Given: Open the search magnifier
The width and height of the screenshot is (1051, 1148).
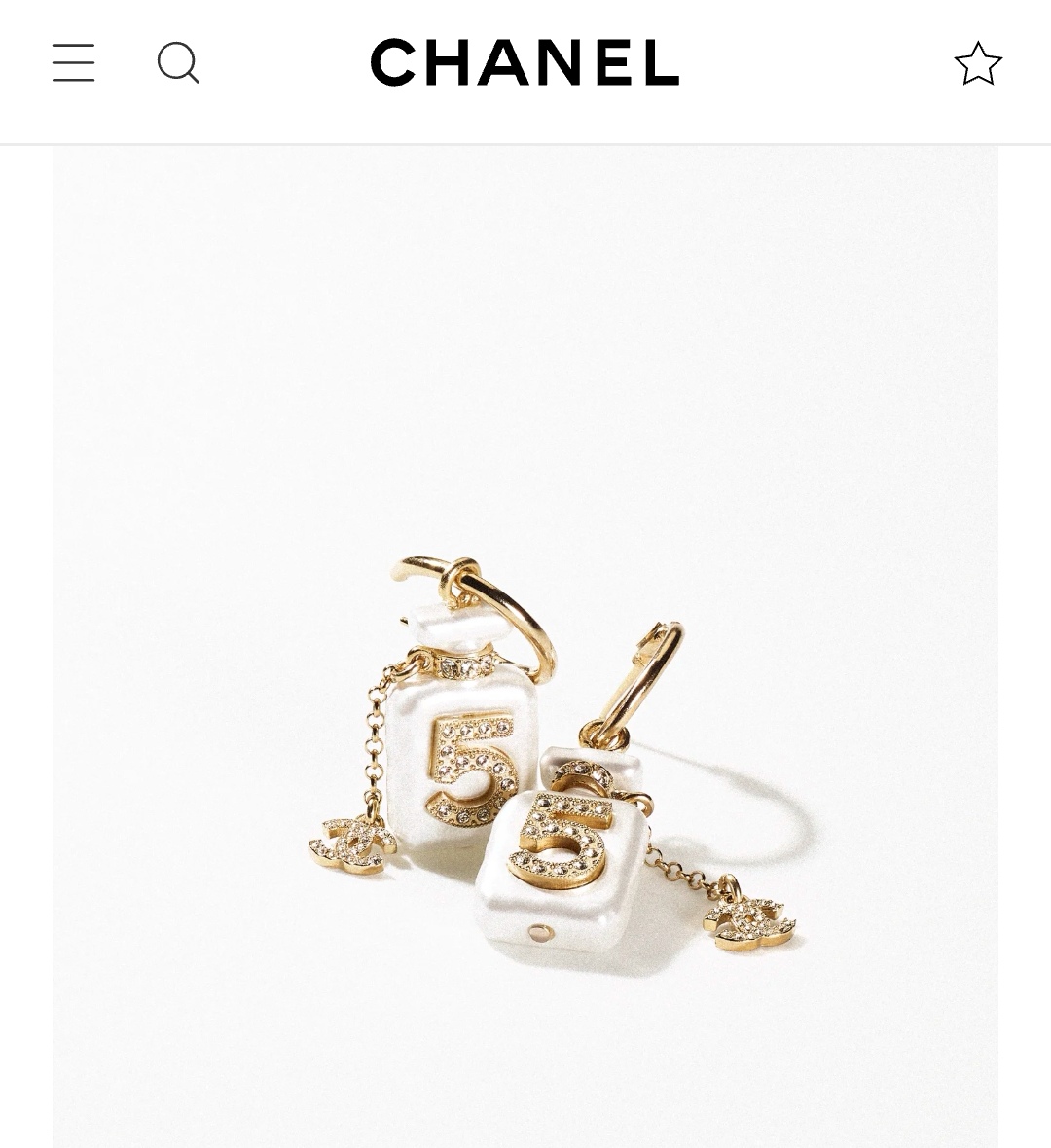Looking at the screenshot, I should pos(178,63).
